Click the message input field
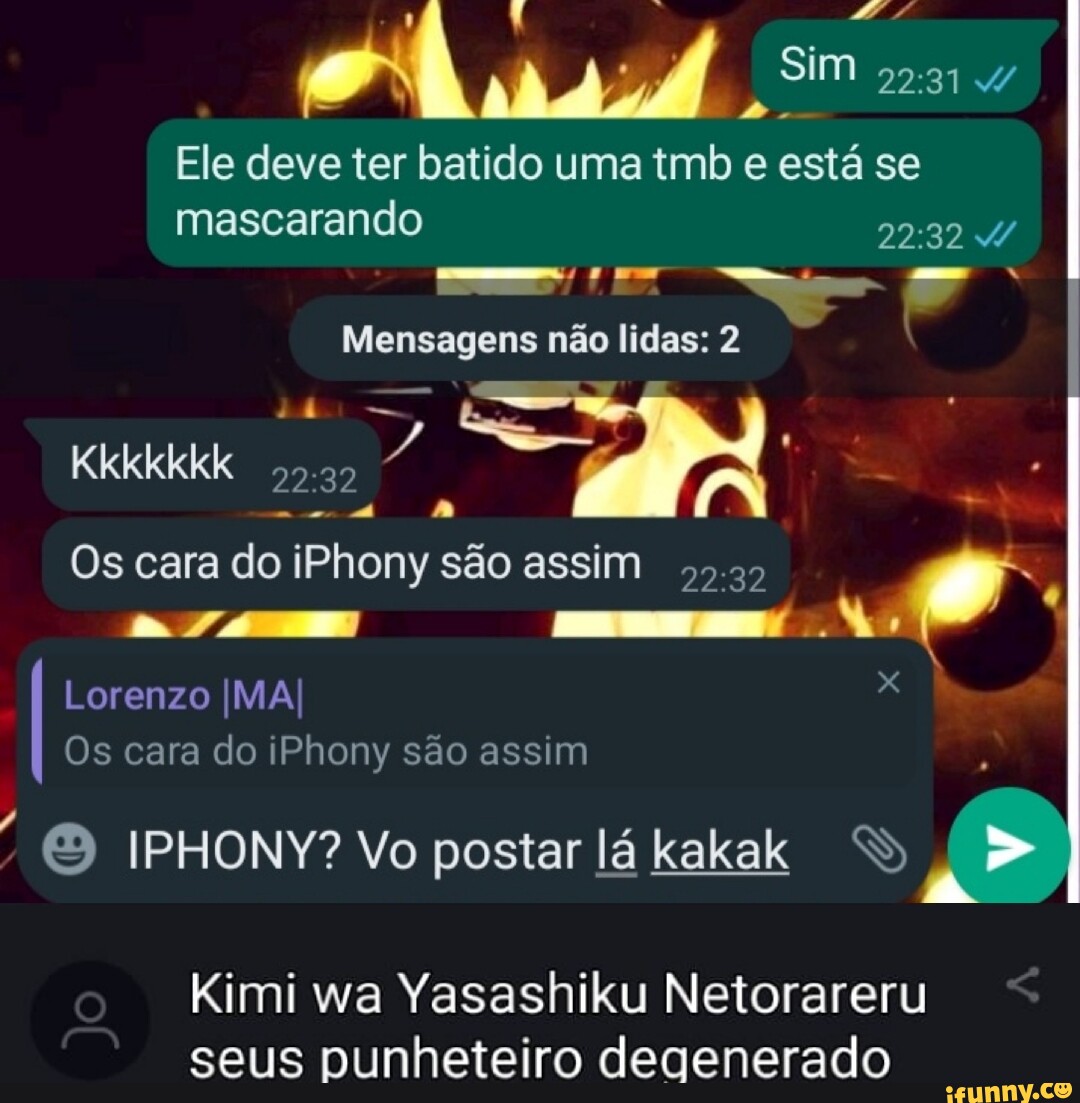This screenshot has height=1103, width=1080. click(x=400, y=850)
